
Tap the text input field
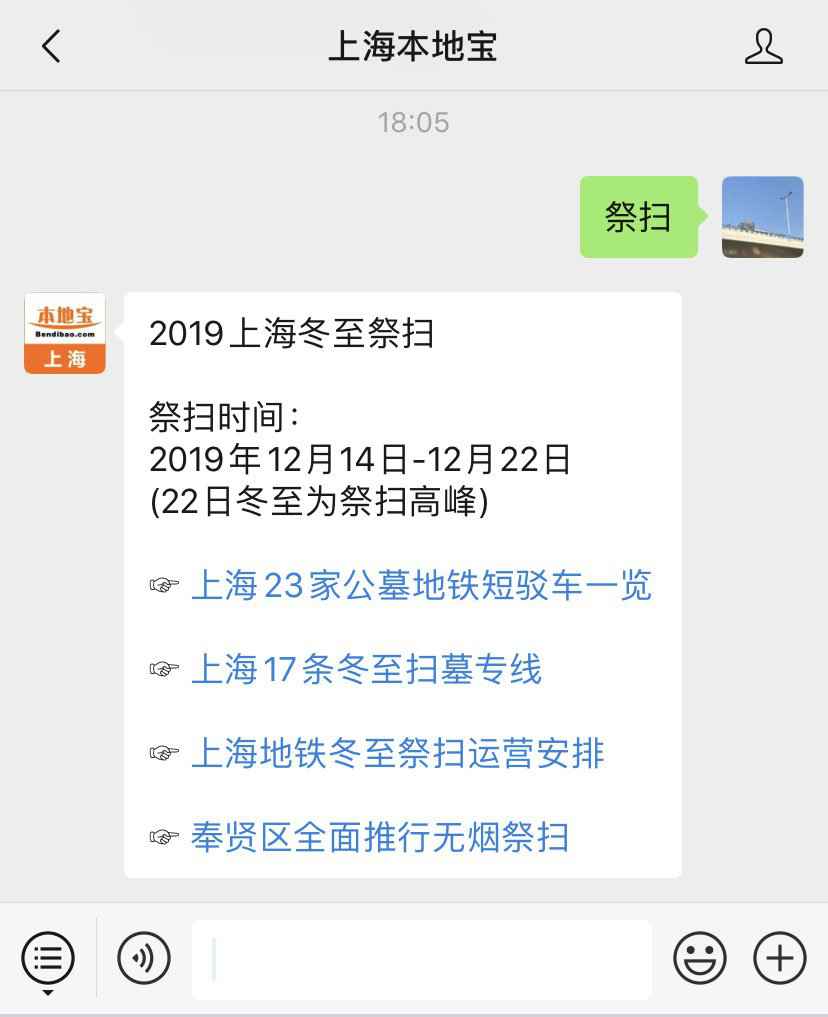point(420,958)
